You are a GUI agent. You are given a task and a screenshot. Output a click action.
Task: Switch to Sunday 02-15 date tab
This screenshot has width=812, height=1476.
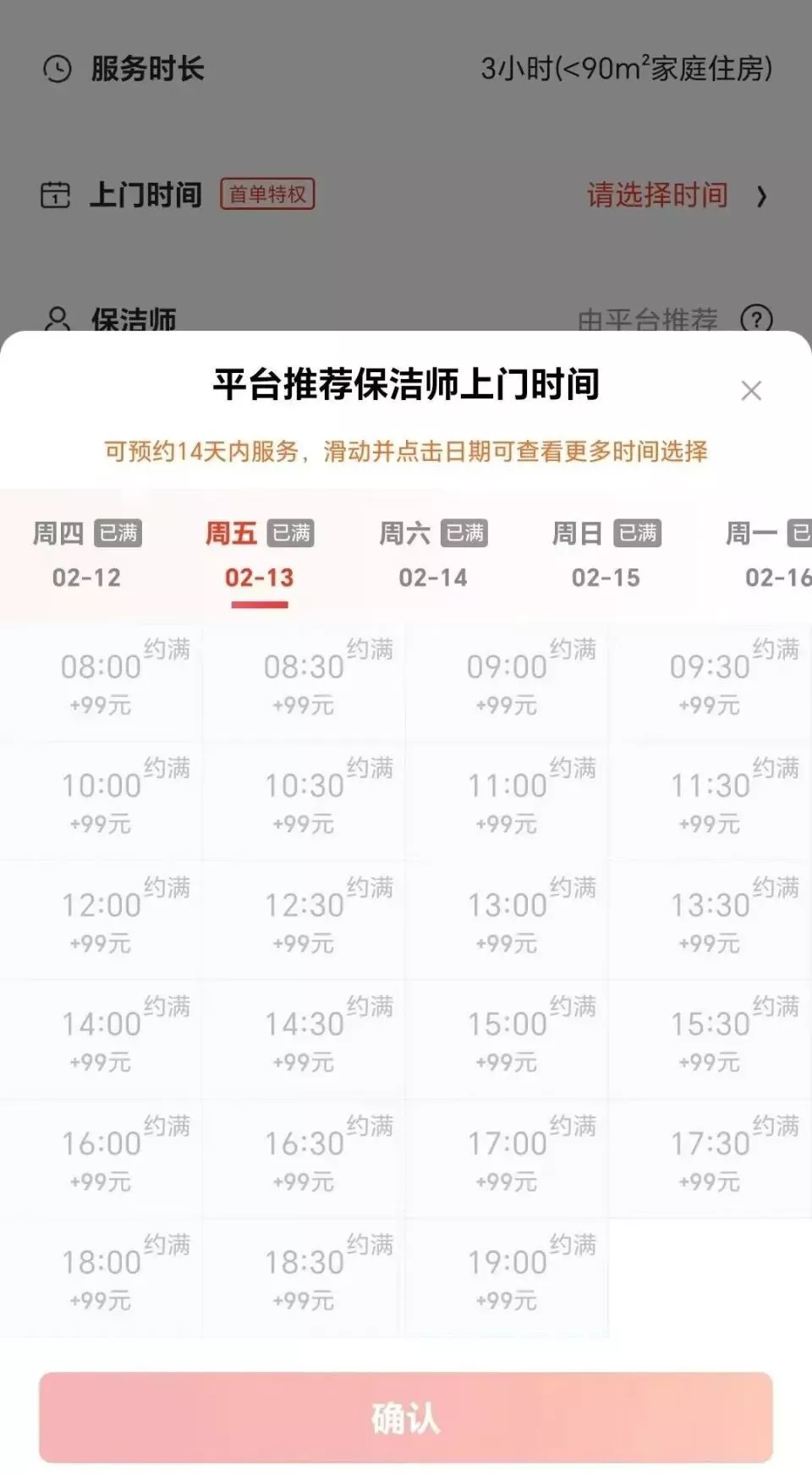(606, 555)
